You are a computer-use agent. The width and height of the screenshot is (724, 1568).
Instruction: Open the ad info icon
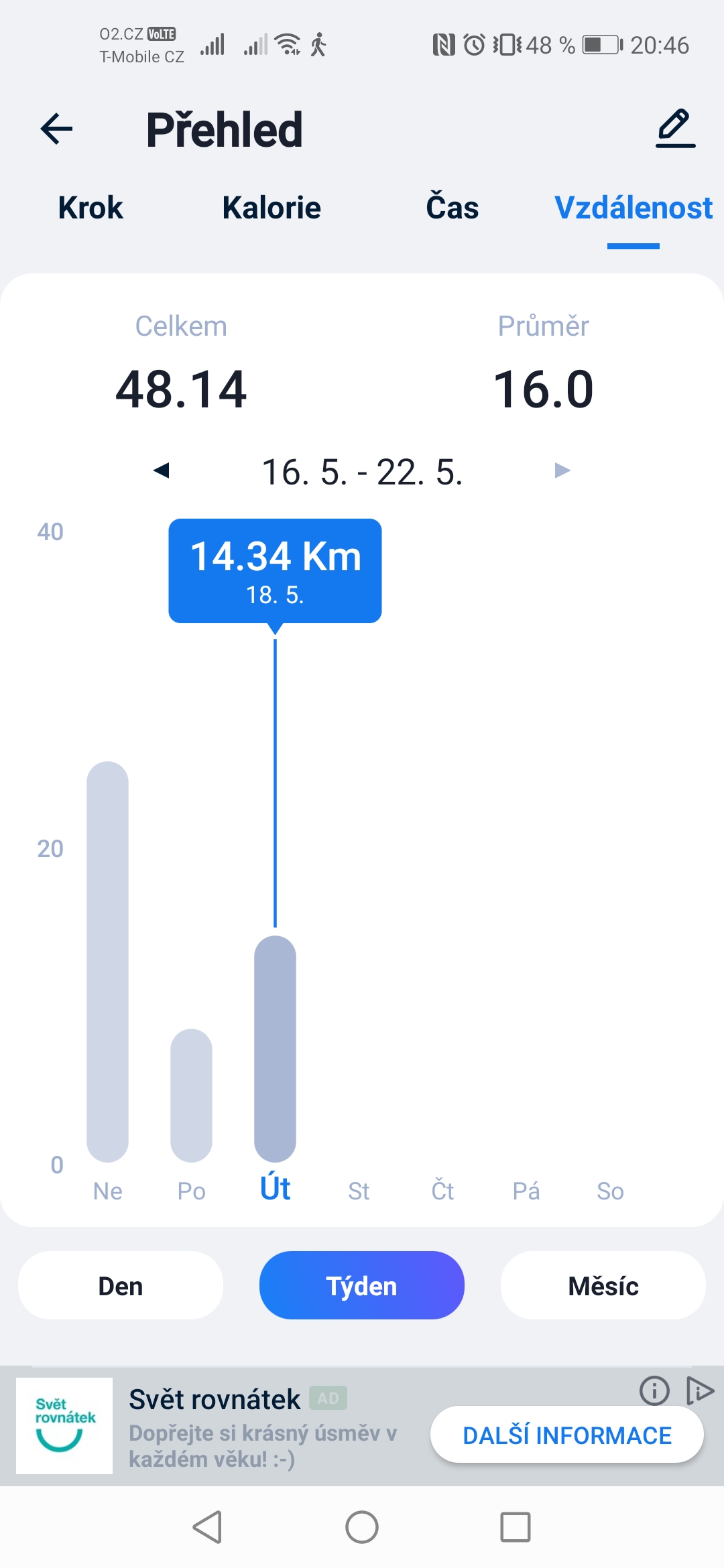pos(654,1390)
